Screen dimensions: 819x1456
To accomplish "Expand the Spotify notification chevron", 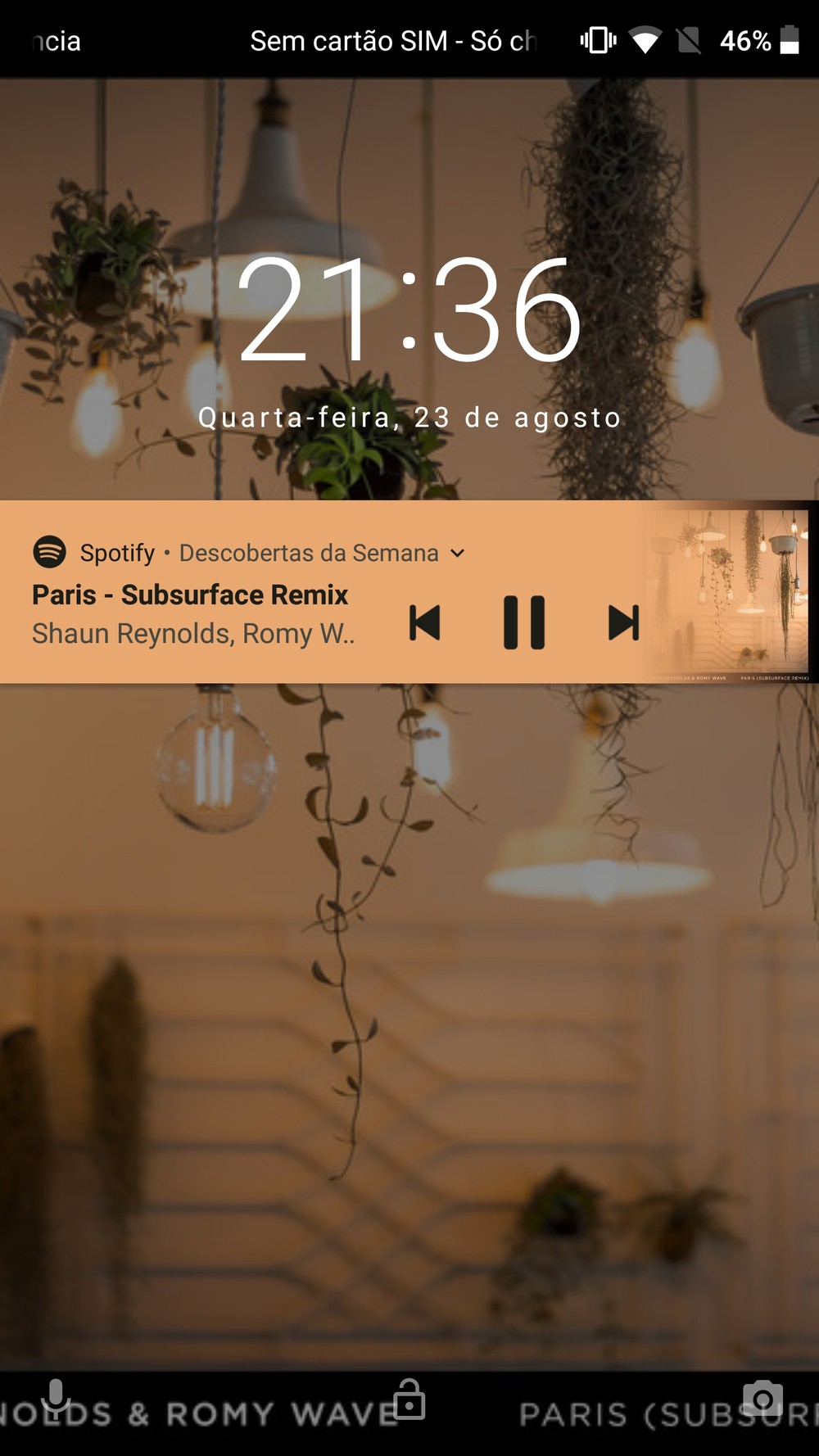I will pyautogui.click(x=458, y=554).
